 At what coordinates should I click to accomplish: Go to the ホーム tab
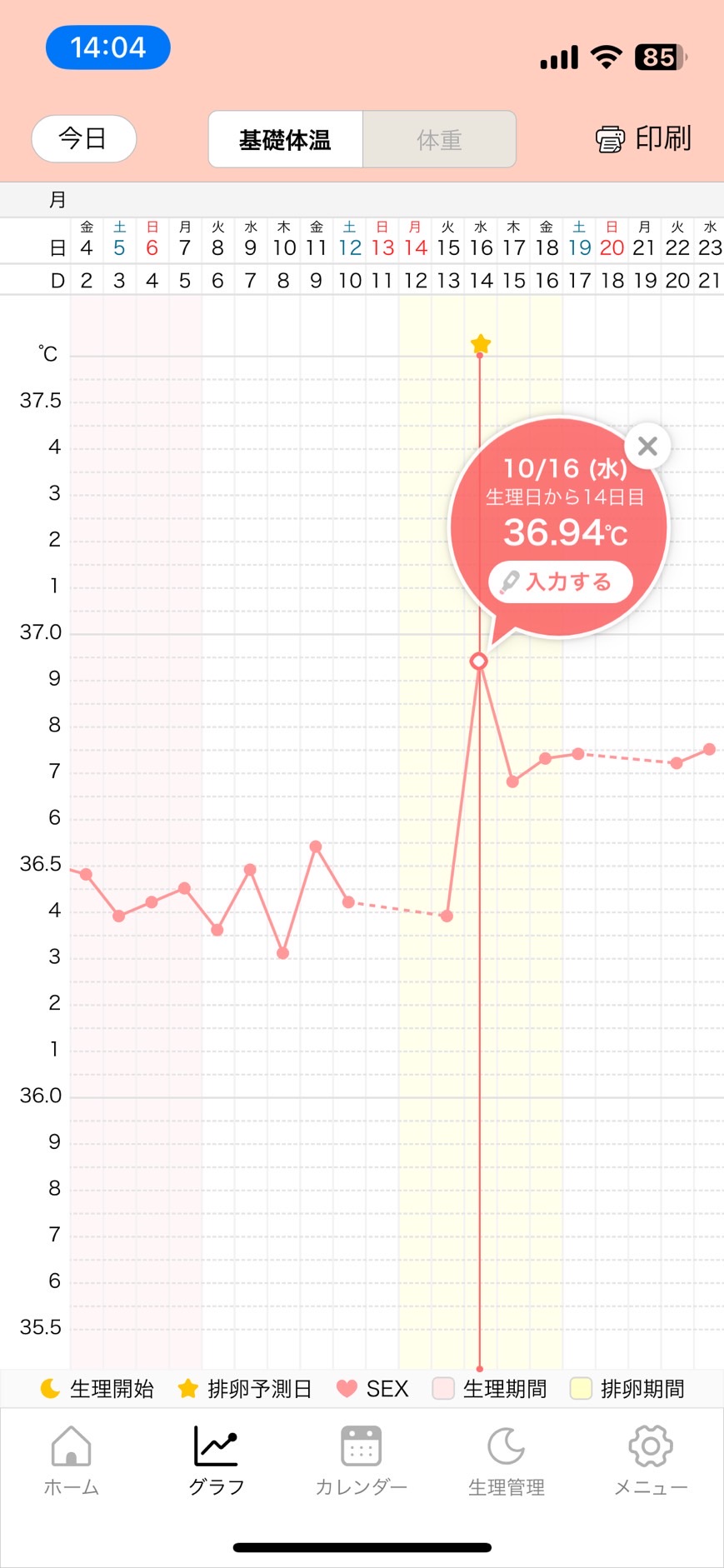click(x=71, y=1461)
